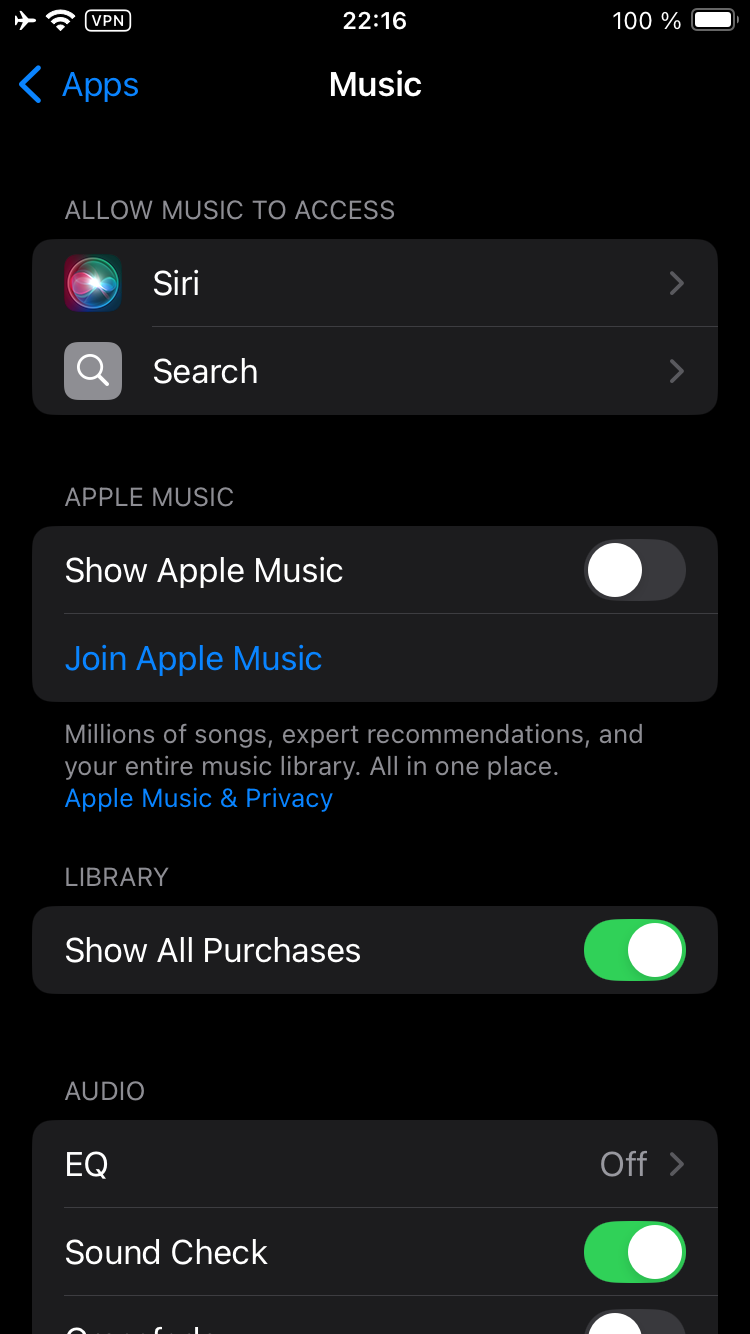Image resolution: width=750 pixels, height=1334 pixels.
Task: Tap Join Apple Music
Action: (x=194, y=658)
